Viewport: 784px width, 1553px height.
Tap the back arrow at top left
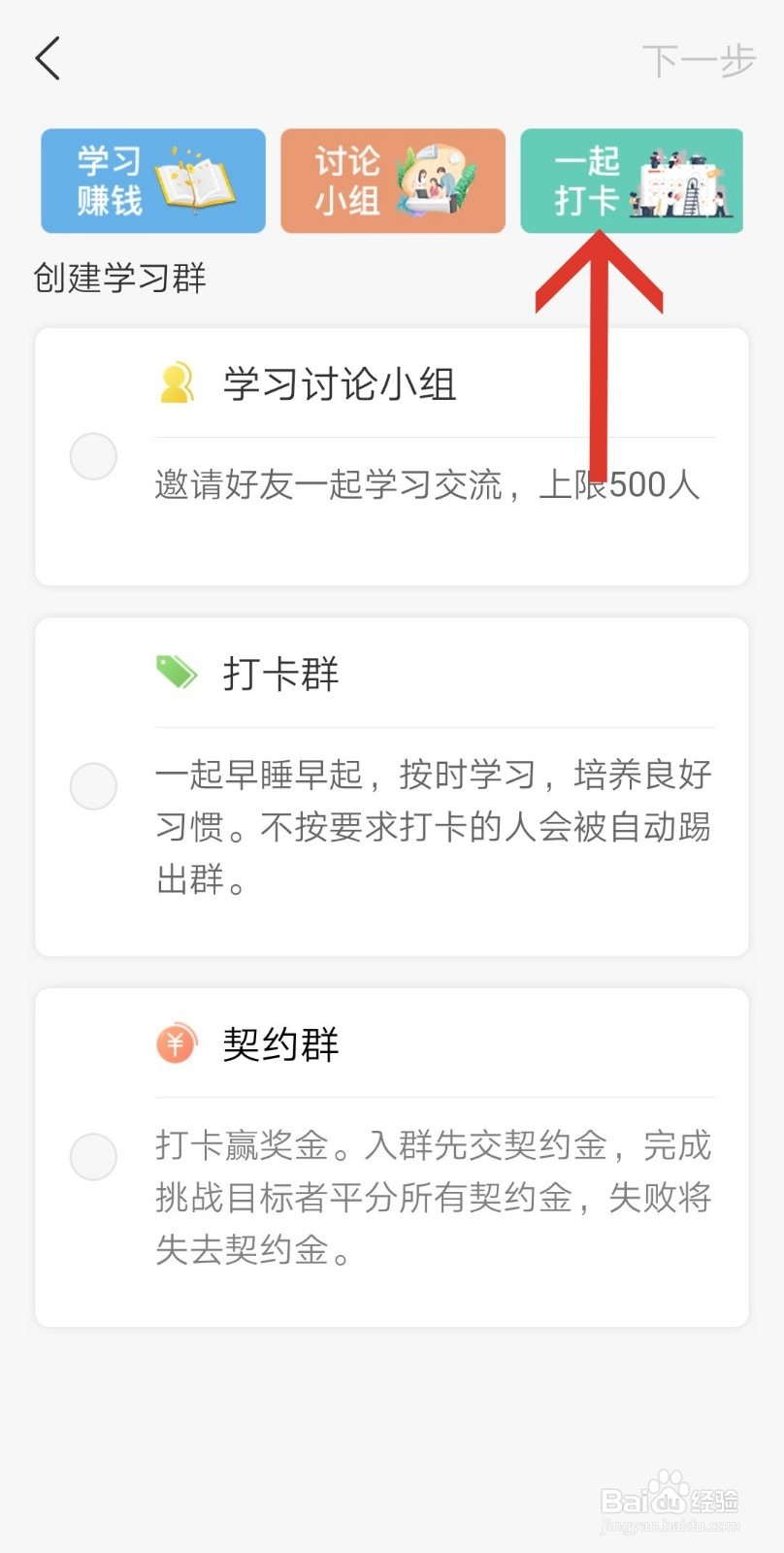point(48,58)
